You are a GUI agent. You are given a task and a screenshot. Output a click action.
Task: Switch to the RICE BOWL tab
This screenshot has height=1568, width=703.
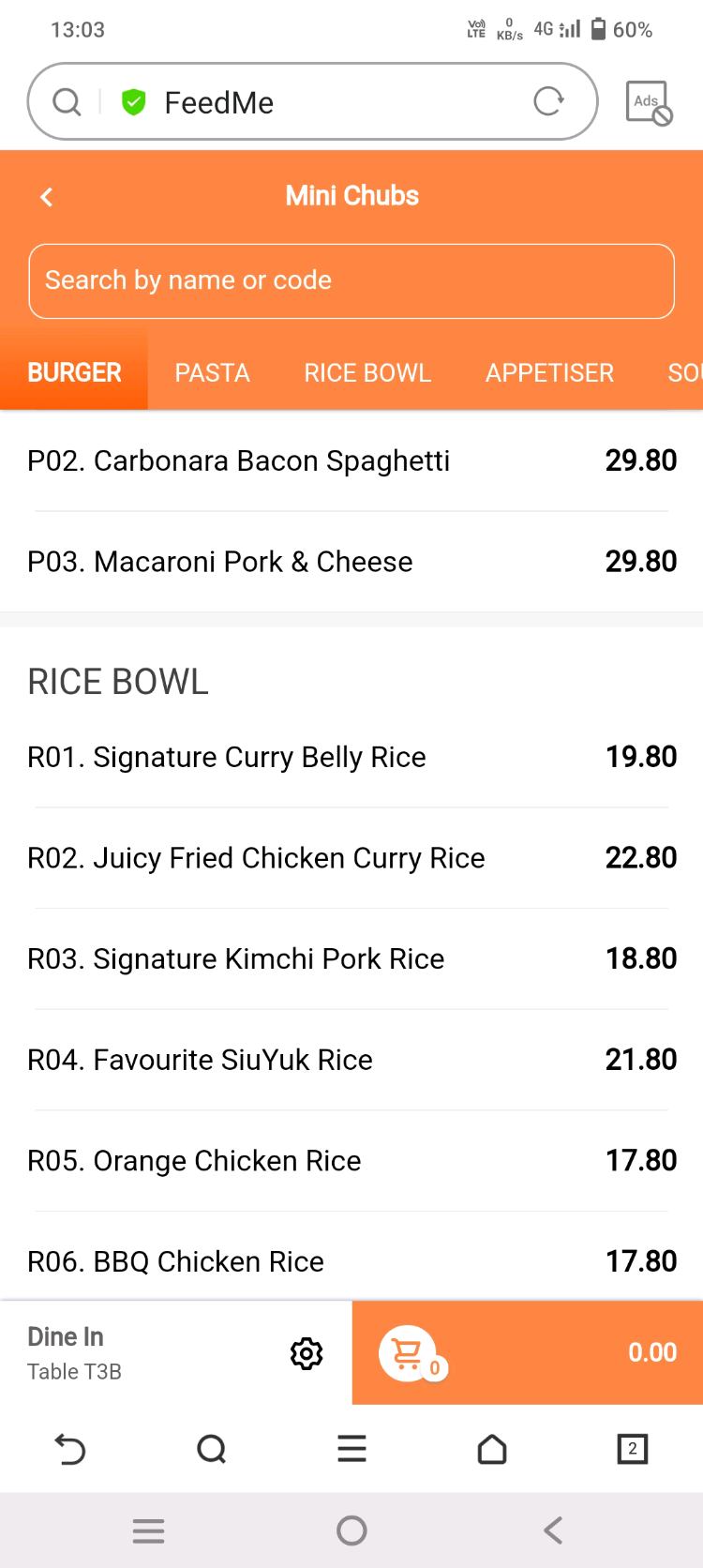367,372
